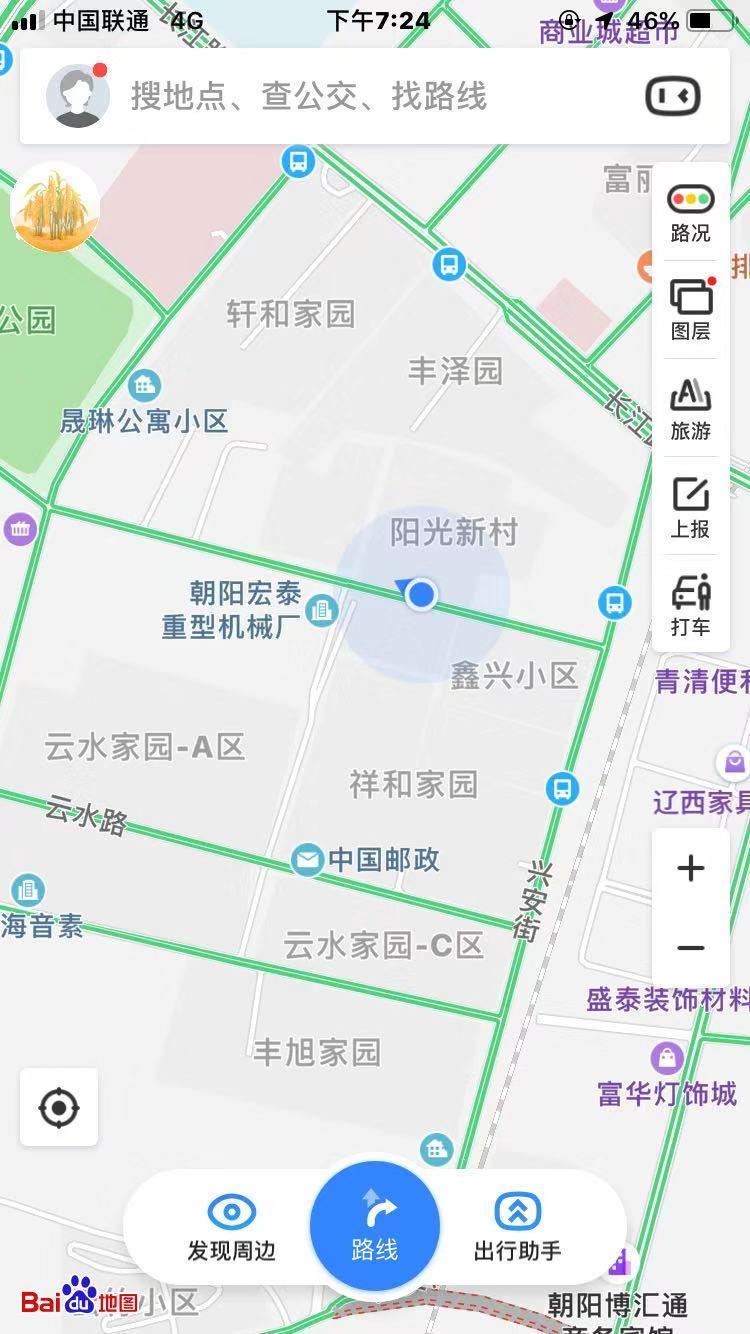
Task: Select the 富华灯饰城 shop marker
Action: tap(667, 1057)
